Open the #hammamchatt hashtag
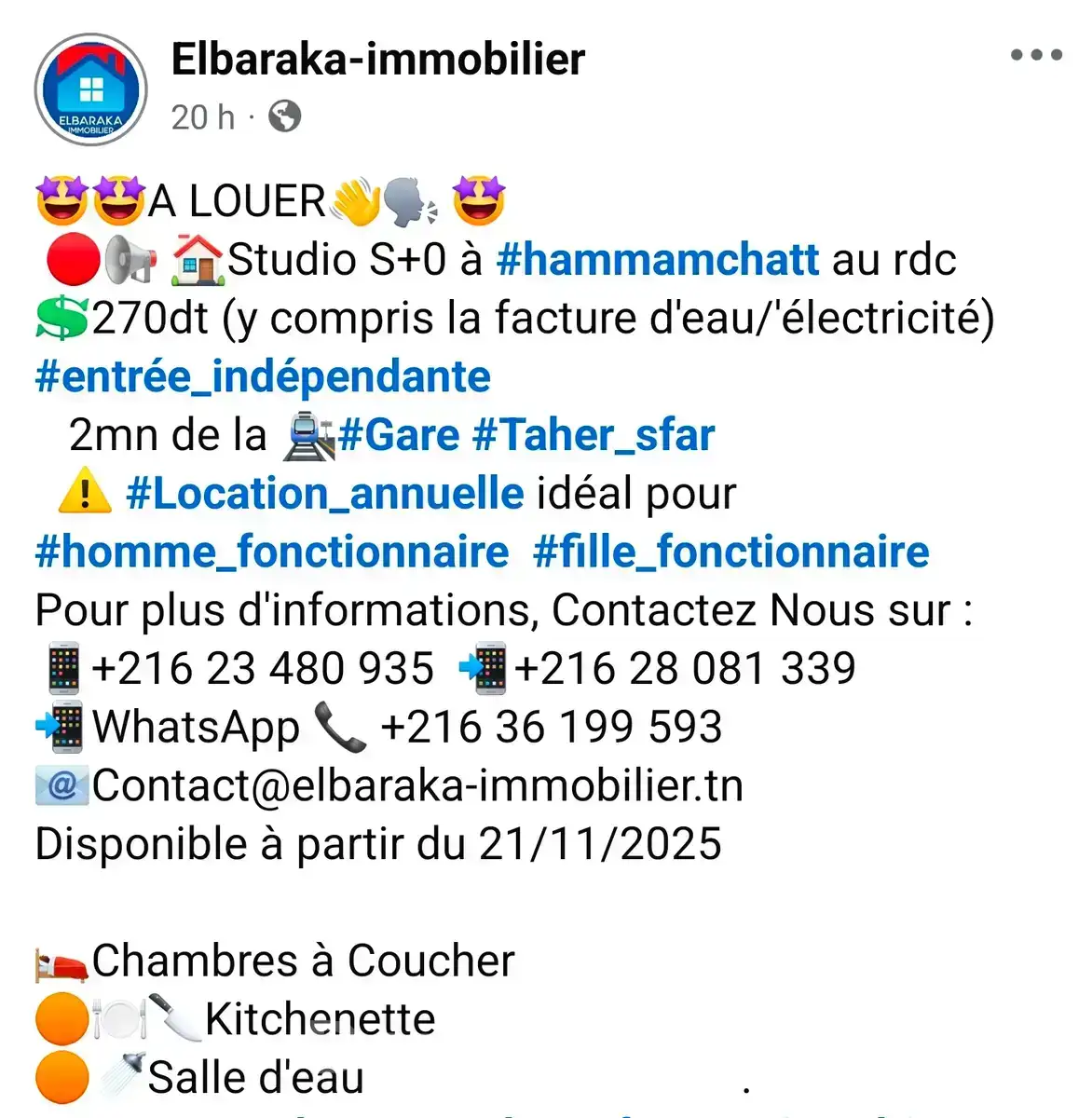This screenshot has width=1092, height=1118. 657,260
